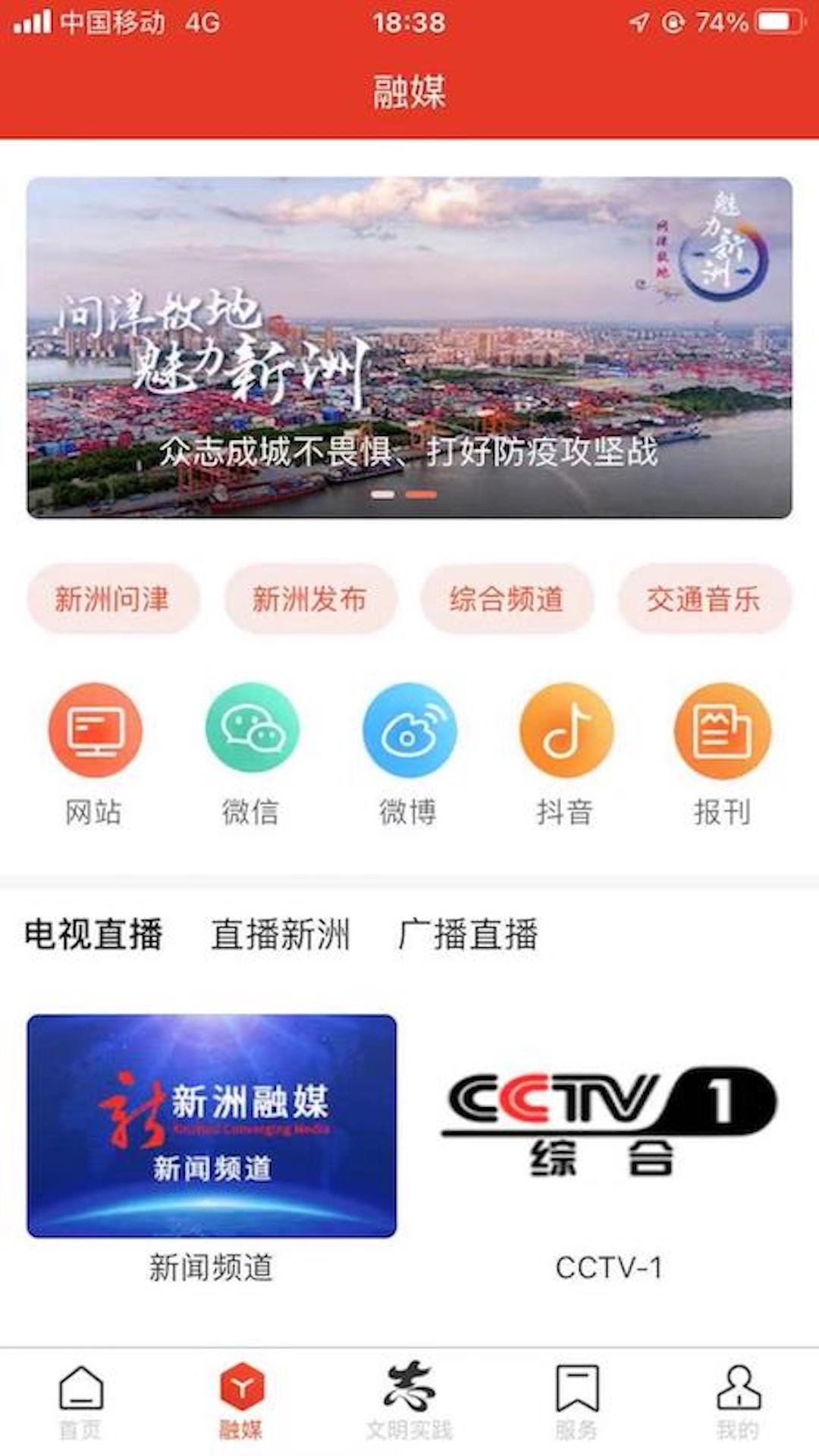The width and height of the screenshot is (819, 1456).
Task: Open the 网站 website icon
Action: pyautogui.click(x=93, y=730)
